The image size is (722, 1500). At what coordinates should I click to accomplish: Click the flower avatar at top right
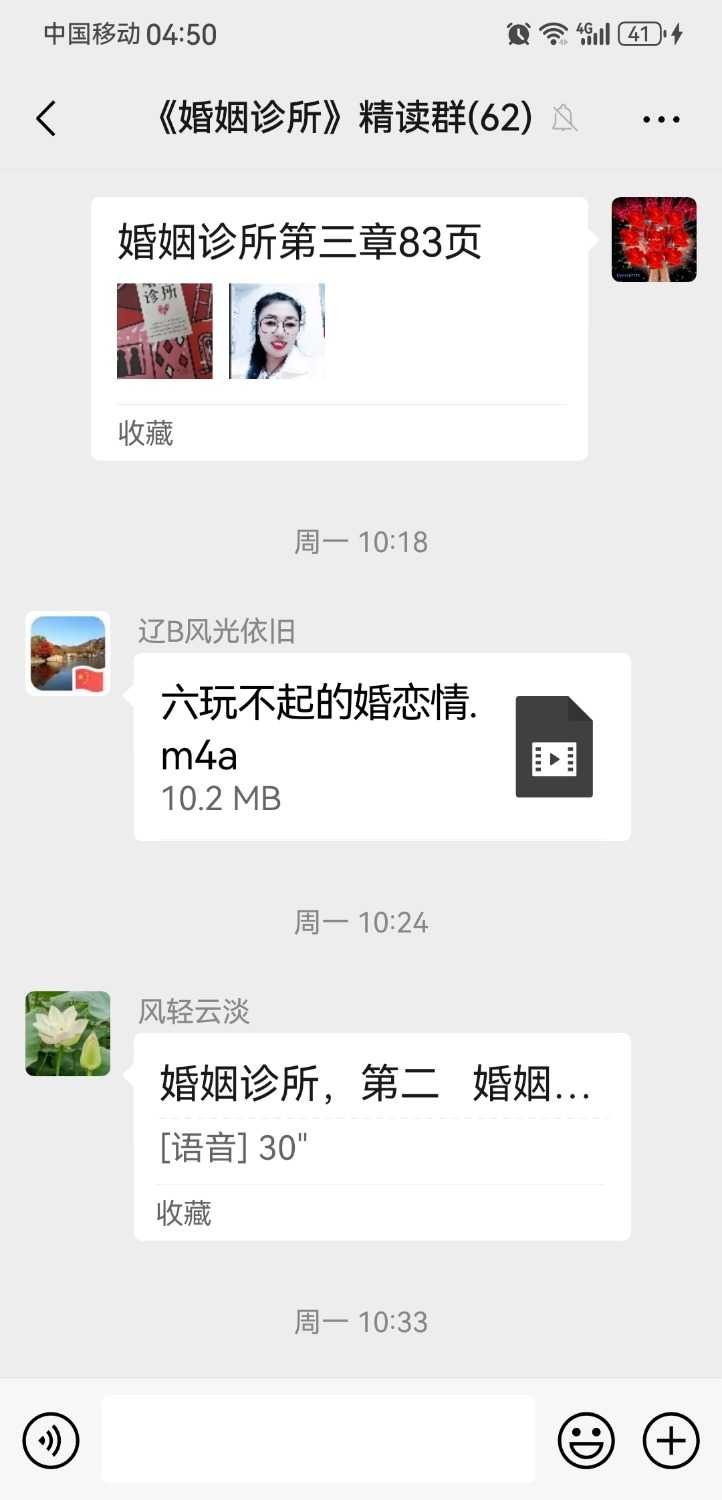(654, 240)
